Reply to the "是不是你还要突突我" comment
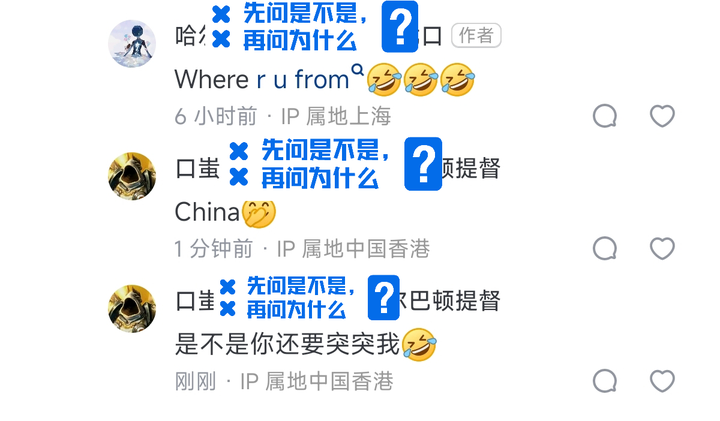The height and width of the screenshot is (421, 720). click(x=605, y=381)
